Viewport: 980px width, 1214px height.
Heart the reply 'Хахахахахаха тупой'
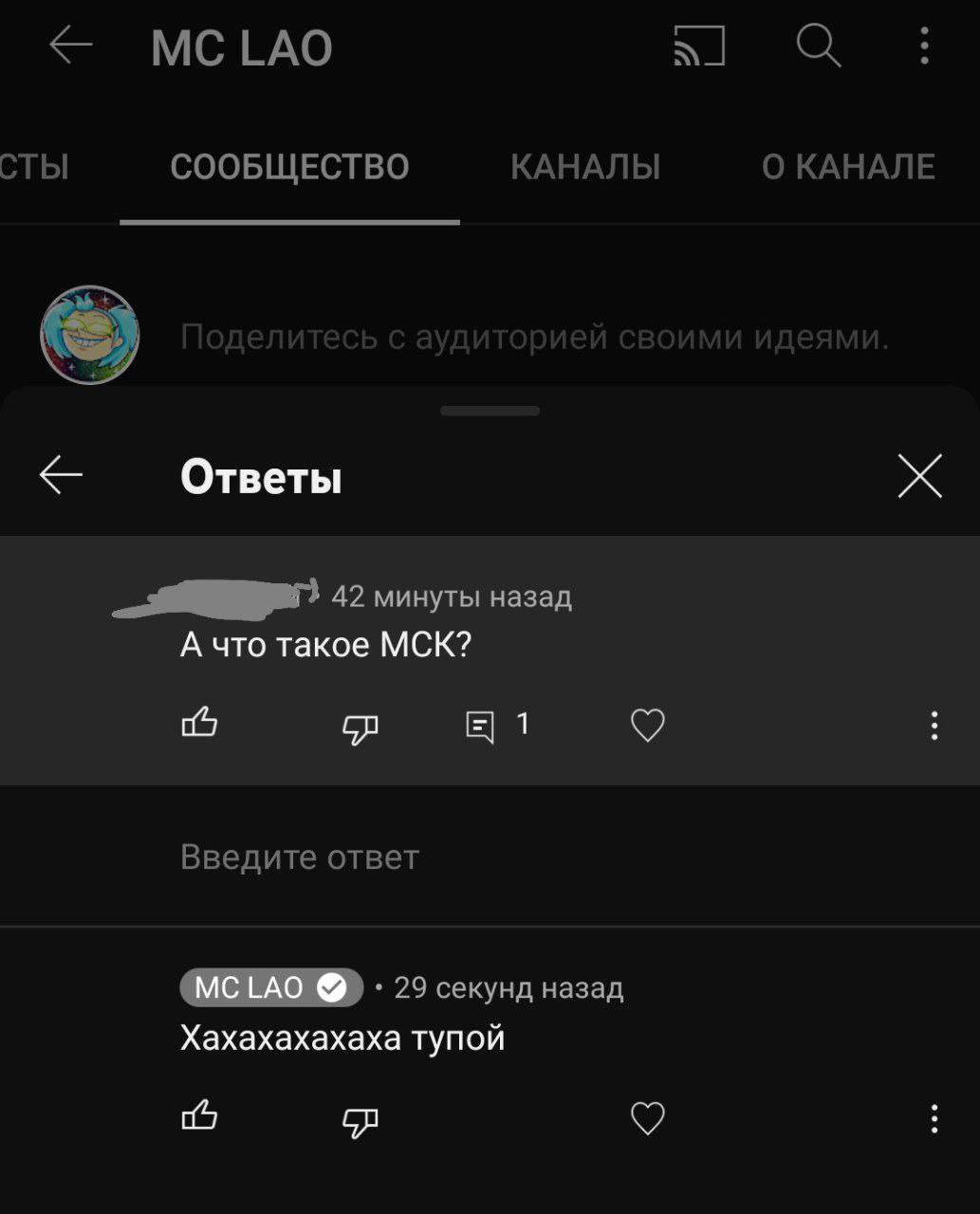coord(648,1119)
